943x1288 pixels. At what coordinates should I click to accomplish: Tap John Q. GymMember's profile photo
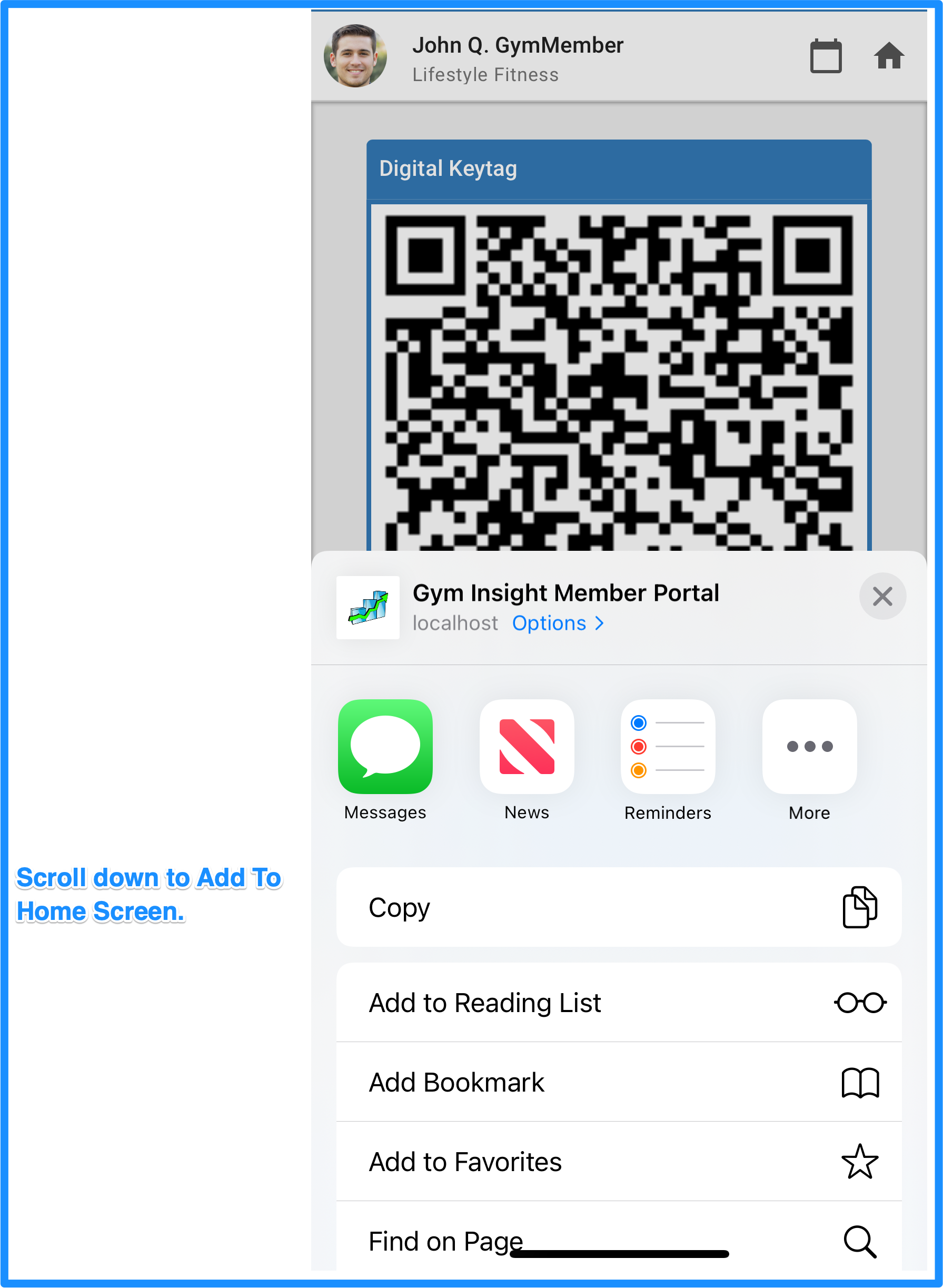click(355, 56)
